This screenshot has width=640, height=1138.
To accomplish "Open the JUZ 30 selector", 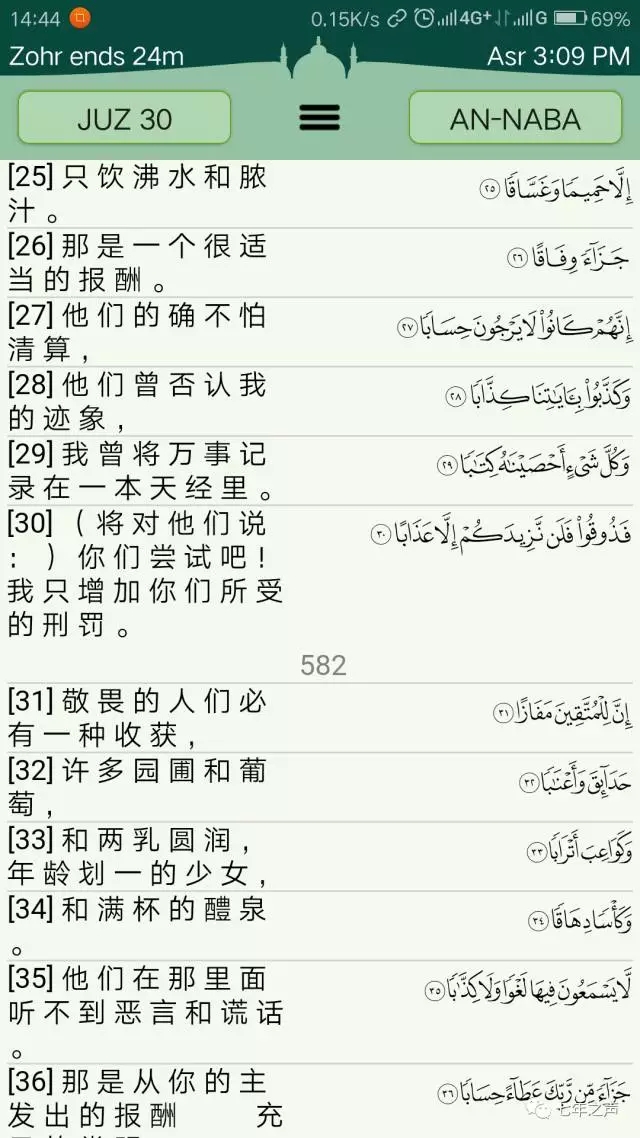I will pyautogui.click(x=124, y=118).
